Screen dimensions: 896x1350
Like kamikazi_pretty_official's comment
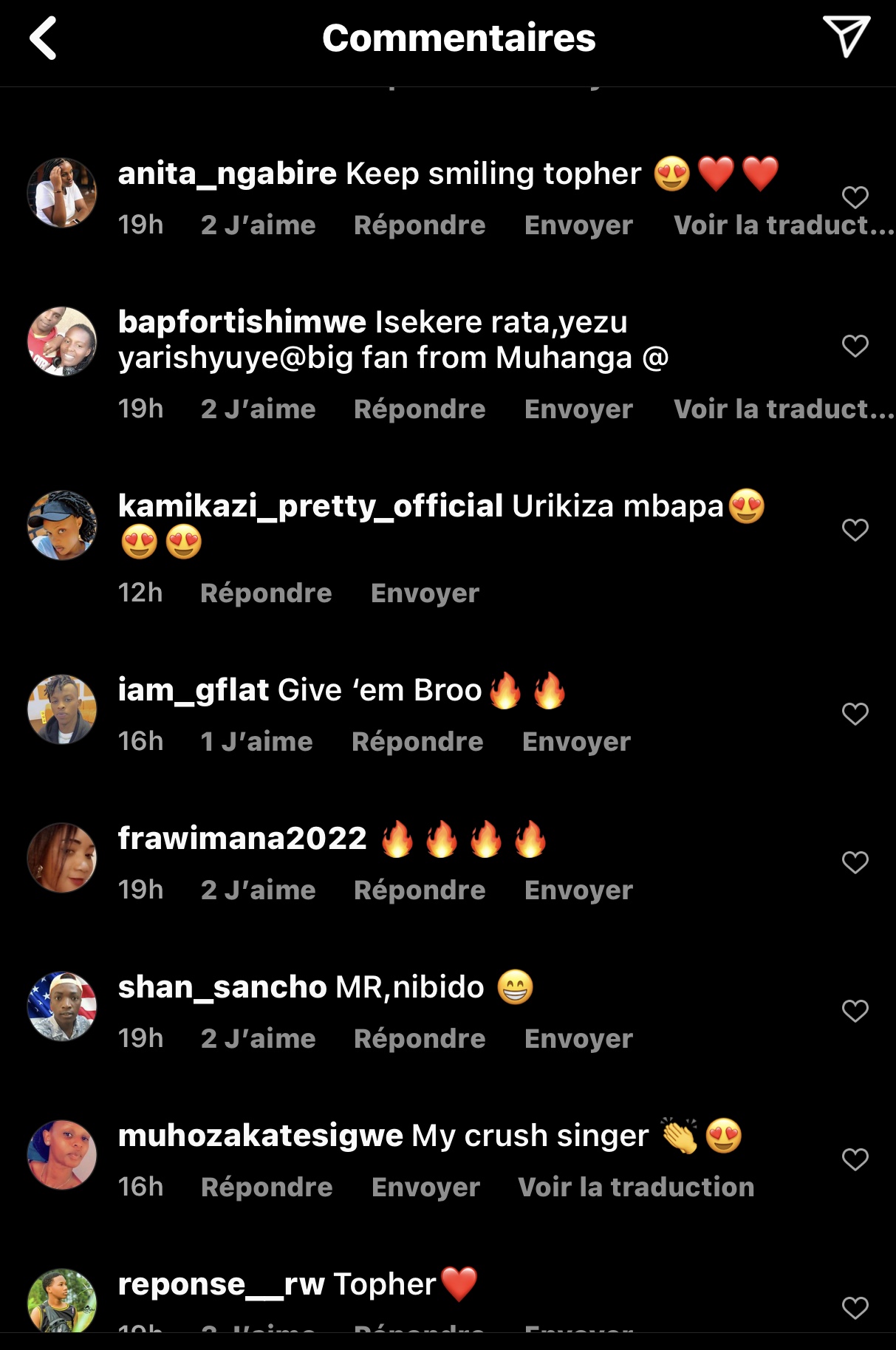coord(855,530)
